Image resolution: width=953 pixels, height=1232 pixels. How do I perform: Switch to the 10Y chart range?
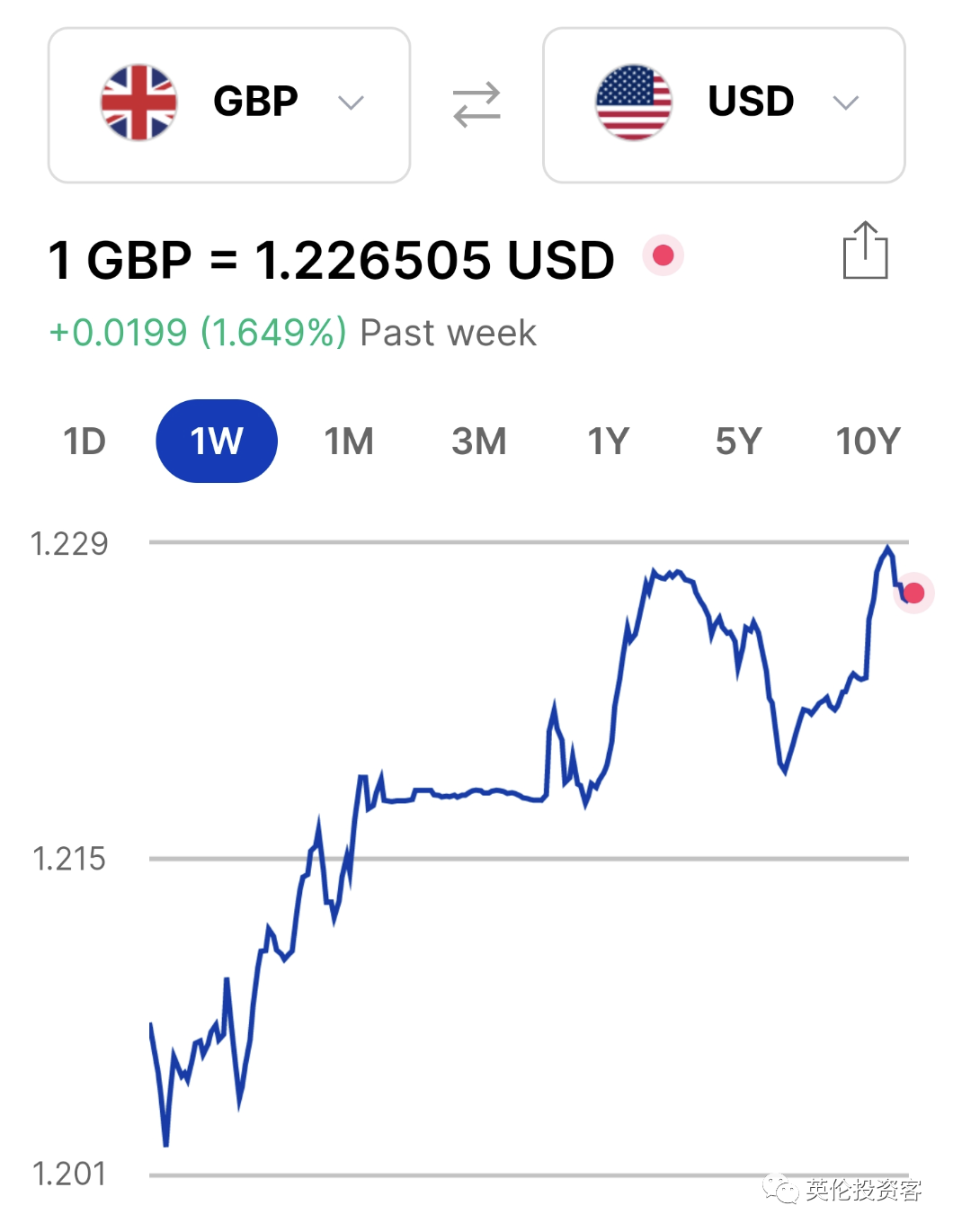[x=868, y=442]
